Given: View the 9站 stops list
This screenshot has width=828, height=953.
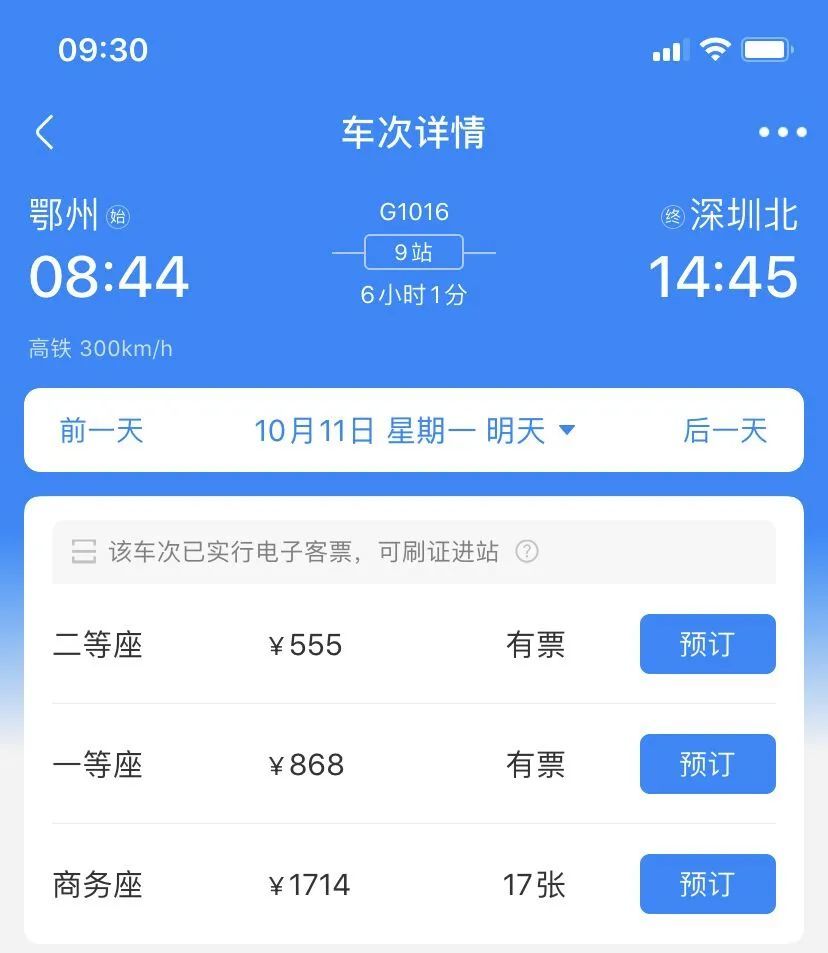Looking at the screenshot, I should [413, 252].
